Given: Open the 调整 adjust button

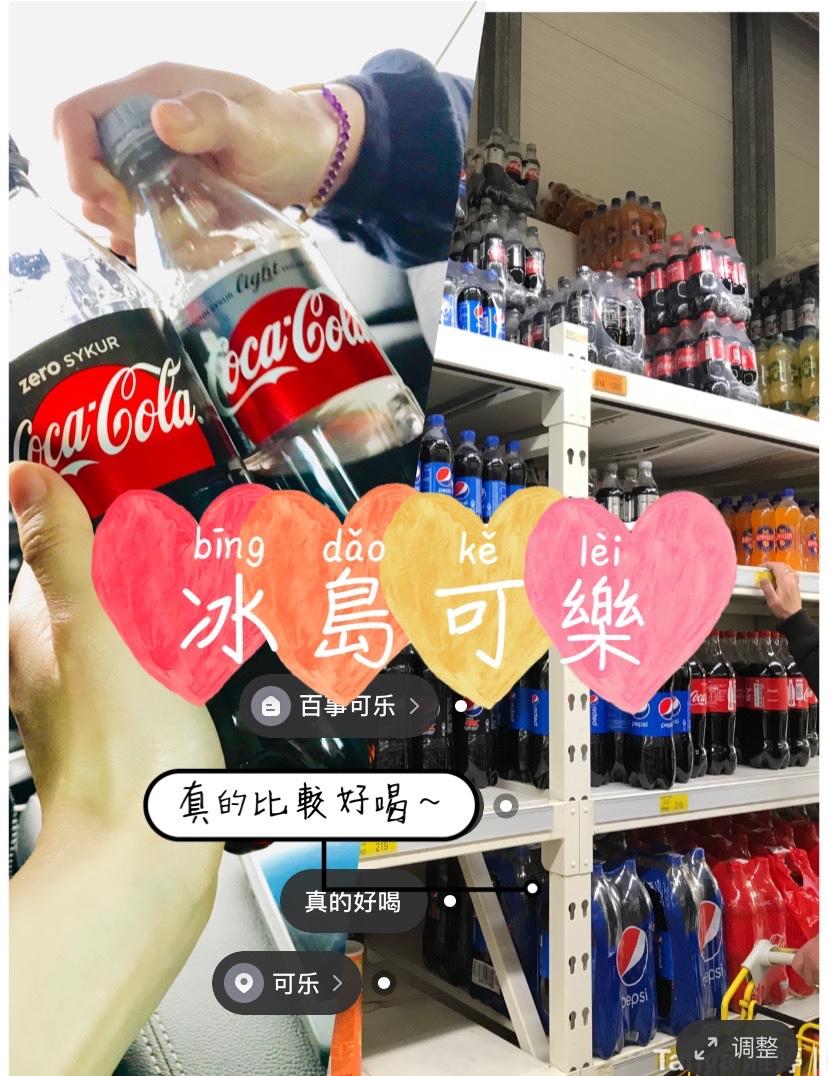Looking at the screenshot, I should click(737, 1047).
